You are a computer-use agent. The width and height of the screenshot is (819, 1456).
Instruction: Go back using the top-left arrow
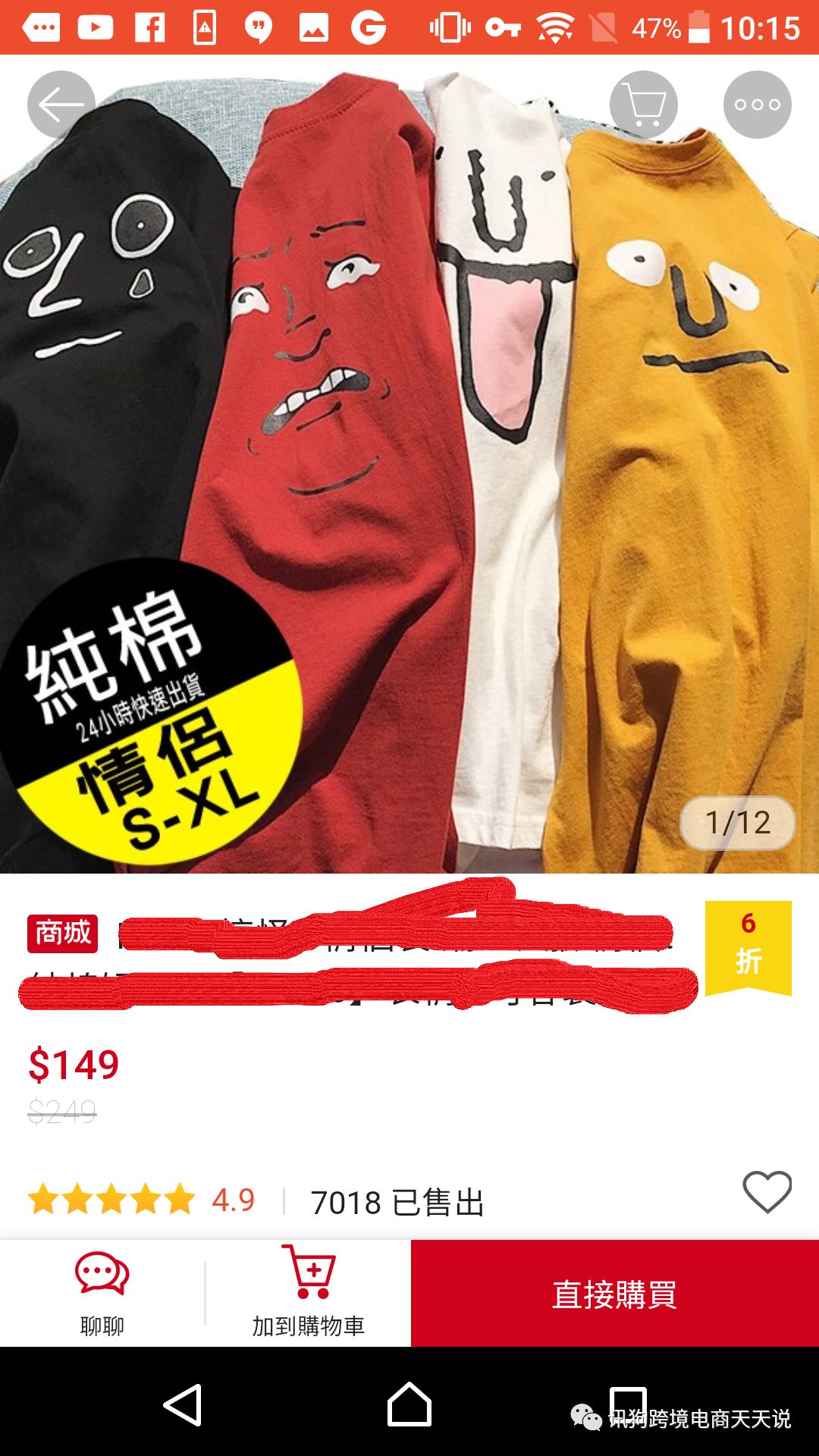click(61, 105)
